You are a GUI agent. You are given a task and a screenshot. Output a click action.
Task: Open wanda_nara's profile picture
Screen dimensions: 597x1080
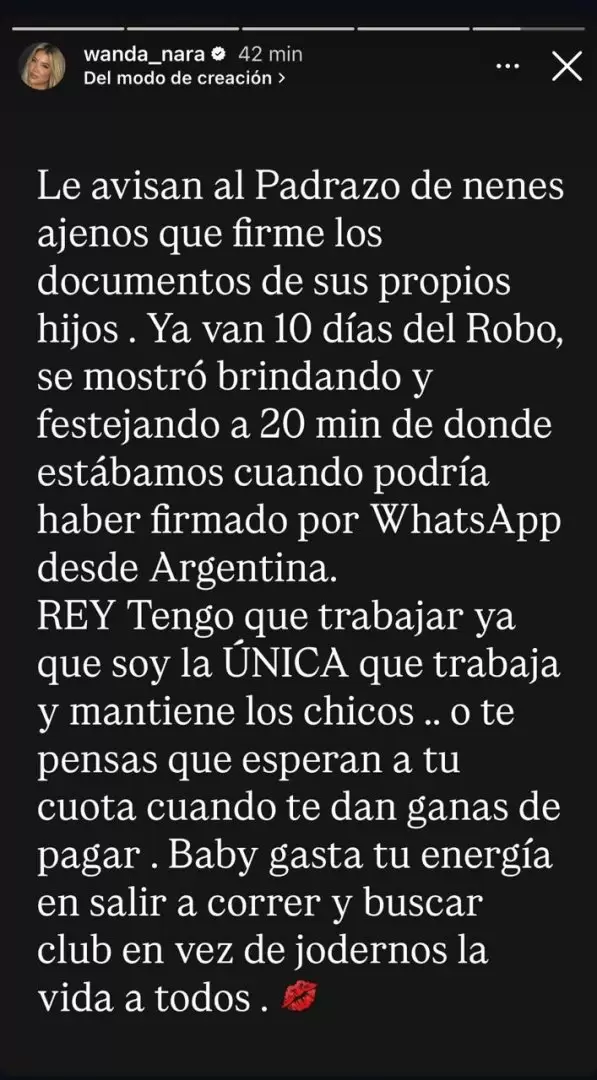point(43,66)
